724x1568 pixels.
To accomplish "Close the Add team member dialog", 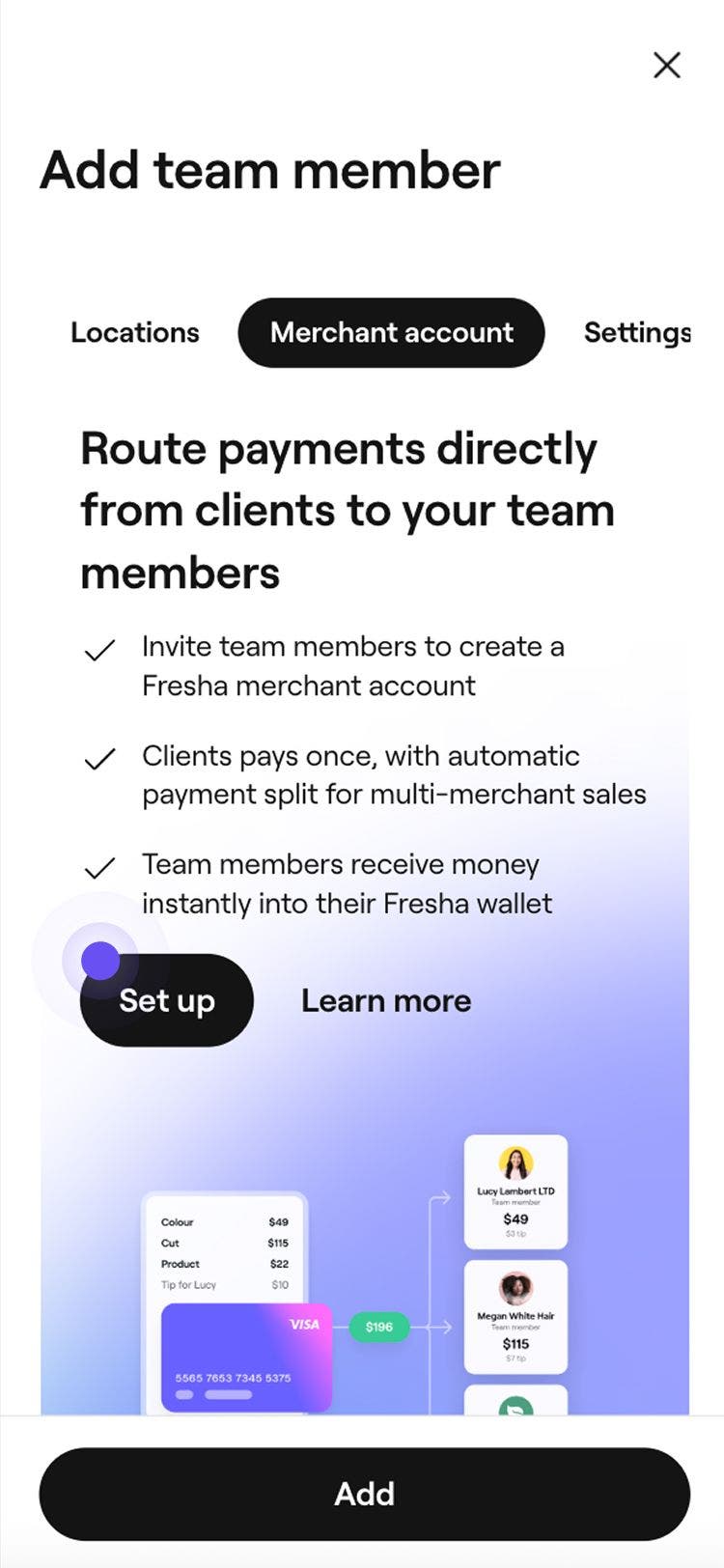I will [x=666, y=66].
